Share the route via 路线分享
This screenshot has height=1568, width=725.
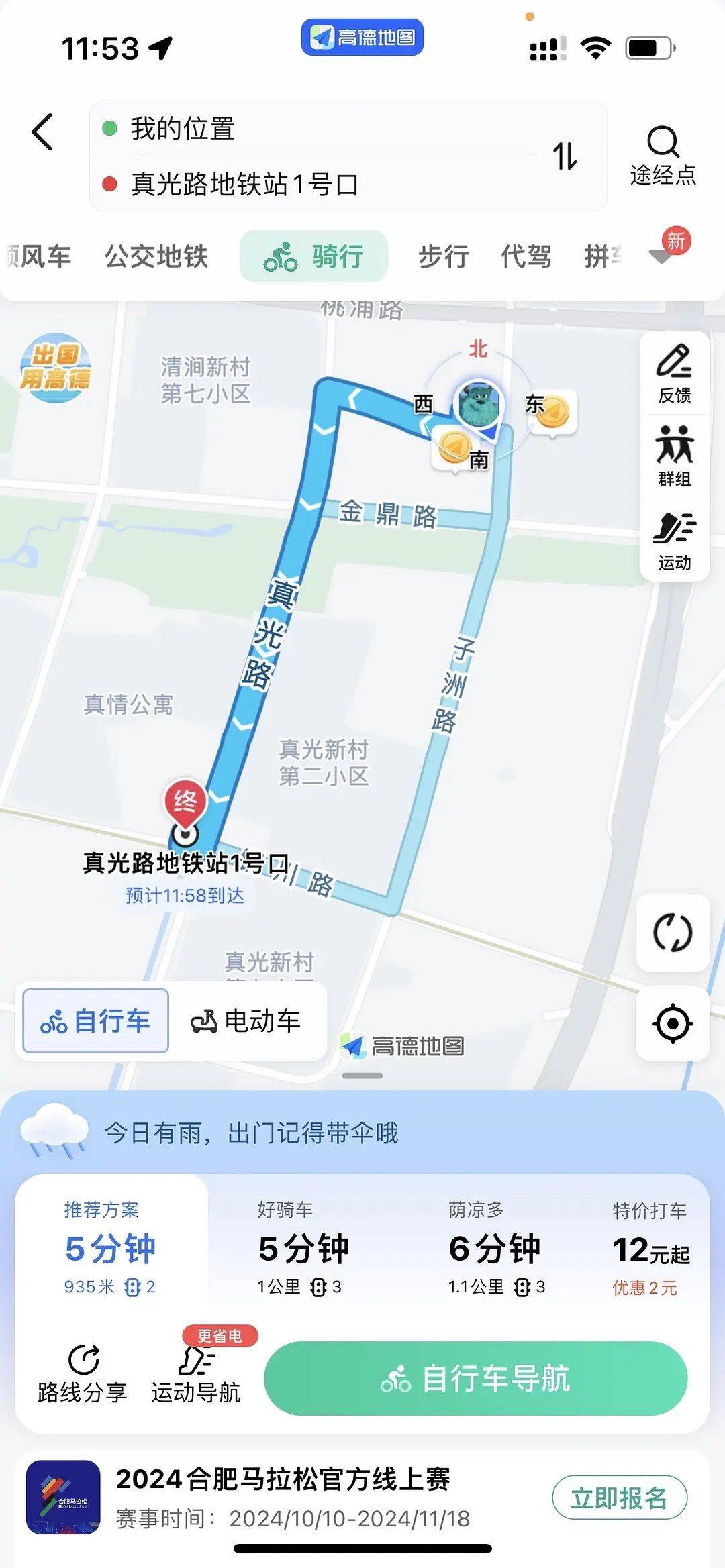click(x=83, y=1375)
